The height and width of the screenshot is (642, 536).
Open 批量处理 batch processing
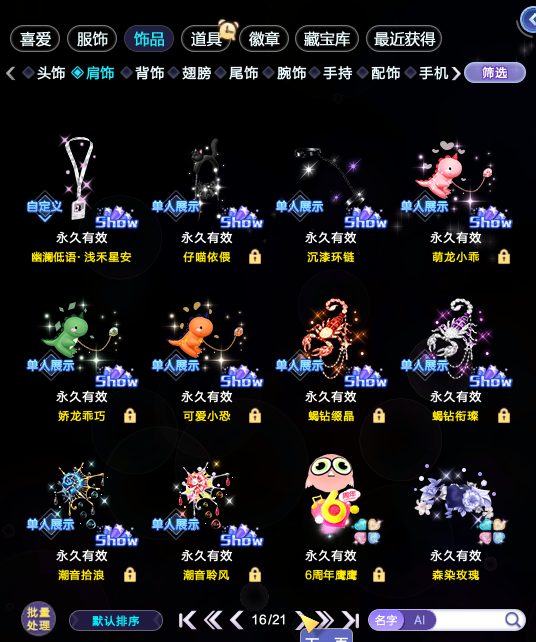pos(38,619)
